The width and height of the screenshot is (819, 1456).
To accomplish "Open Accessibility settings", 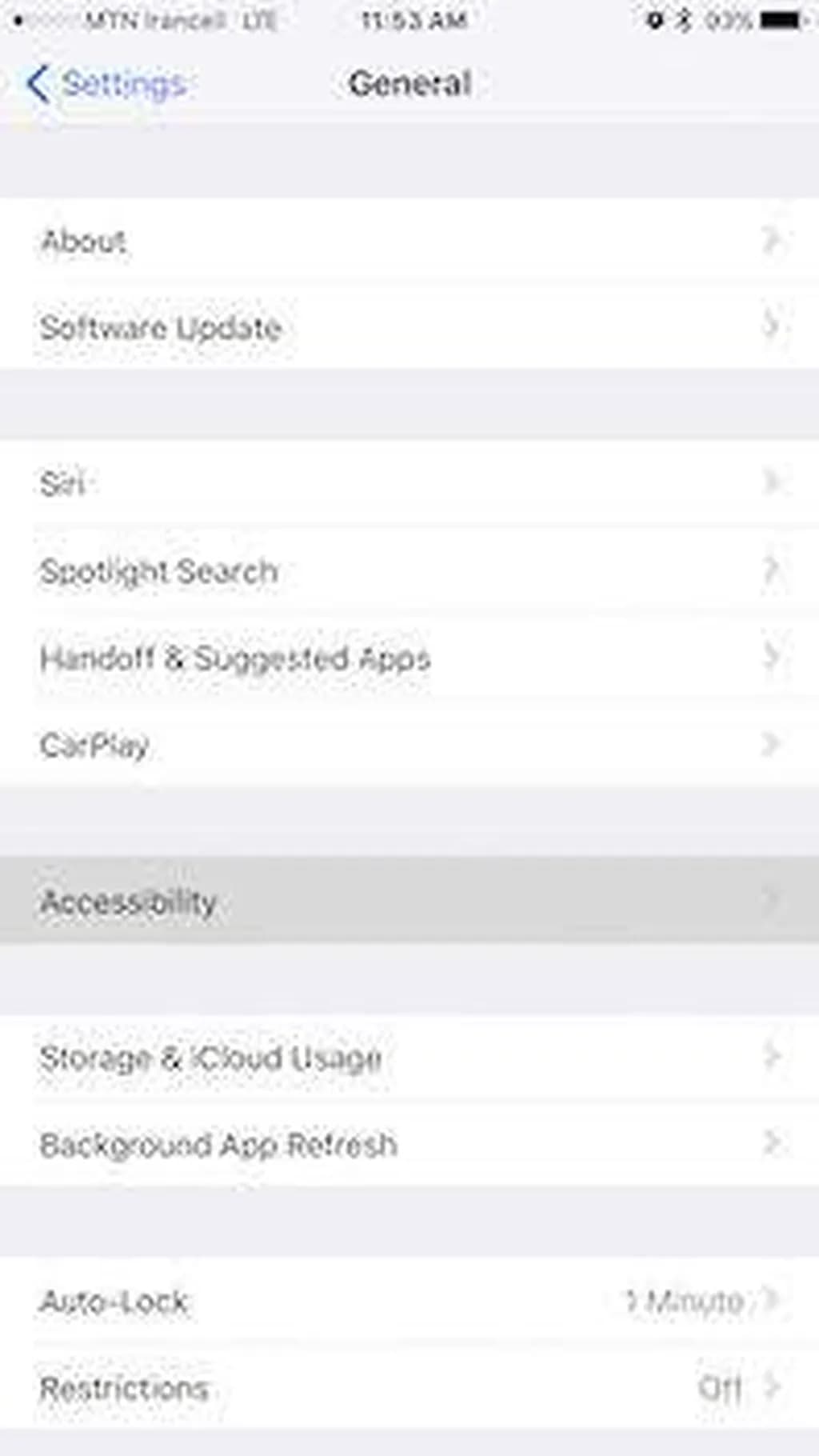I will click(408, 902).
